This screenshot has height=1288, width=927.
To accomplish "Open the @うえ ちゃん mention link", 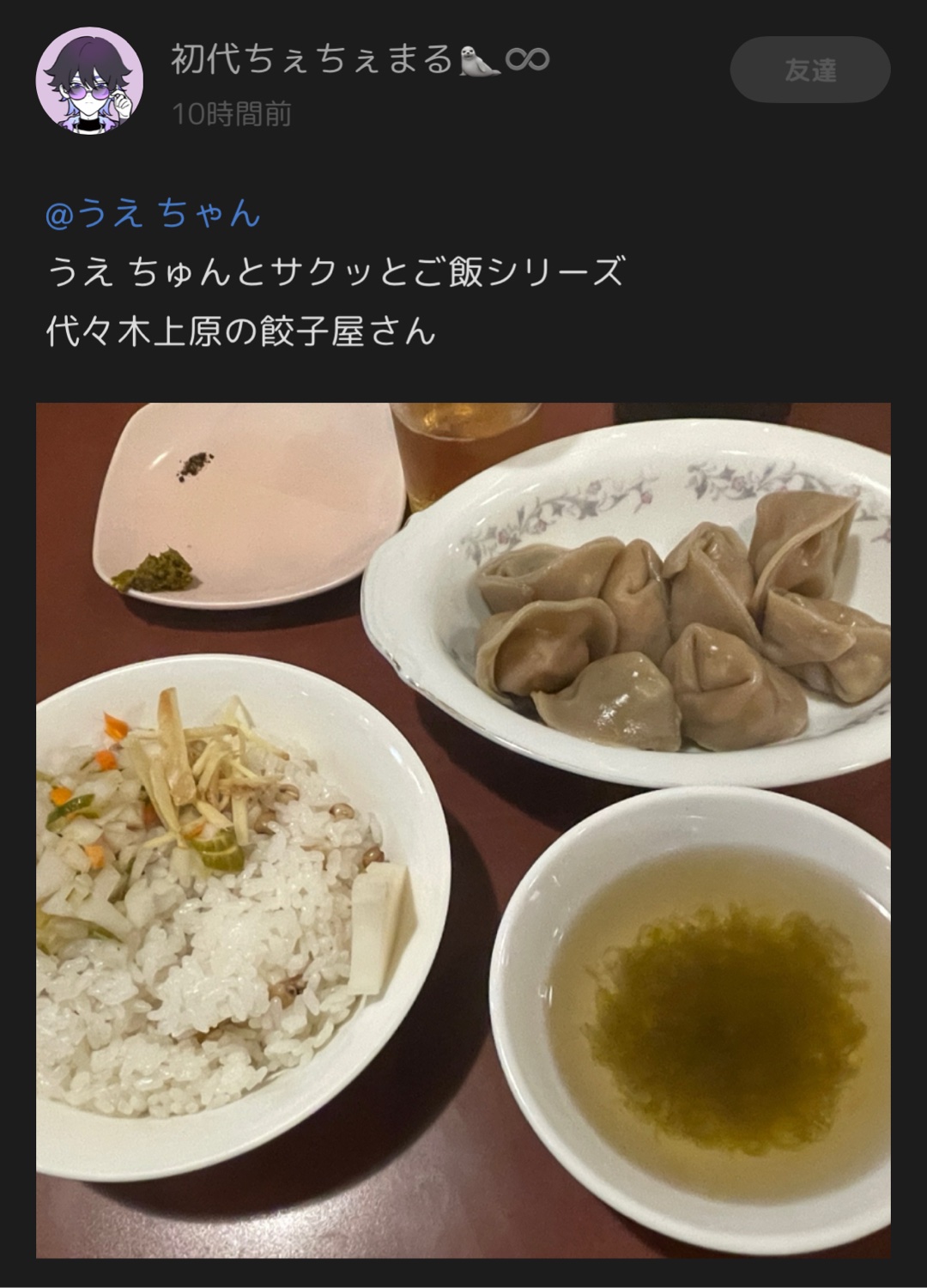I will point(153,213).
